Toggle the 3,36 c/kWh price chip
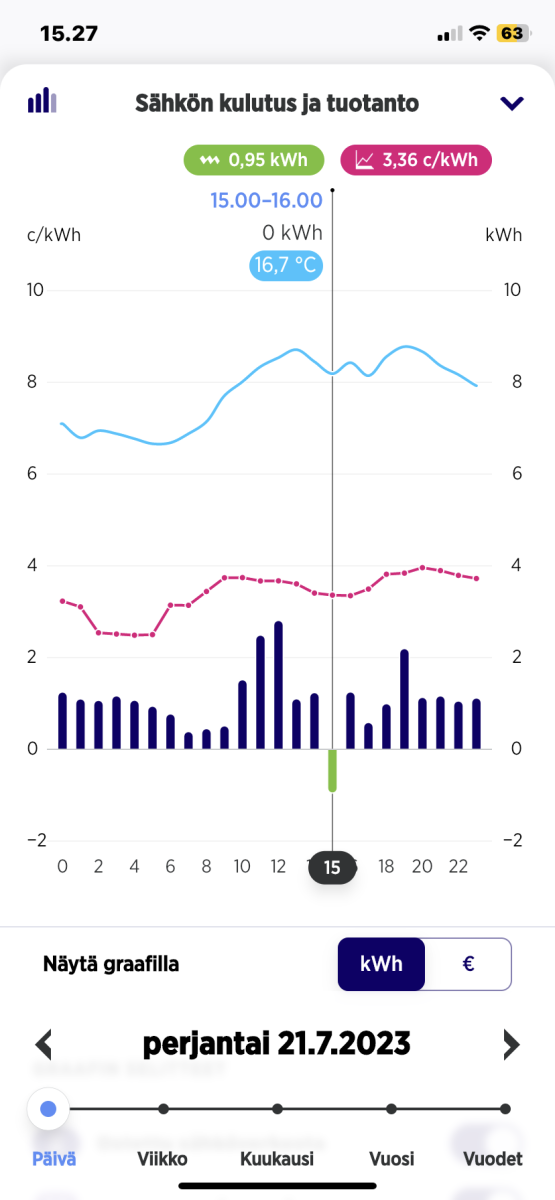The image size is (555, 1200). coord(416,159)
